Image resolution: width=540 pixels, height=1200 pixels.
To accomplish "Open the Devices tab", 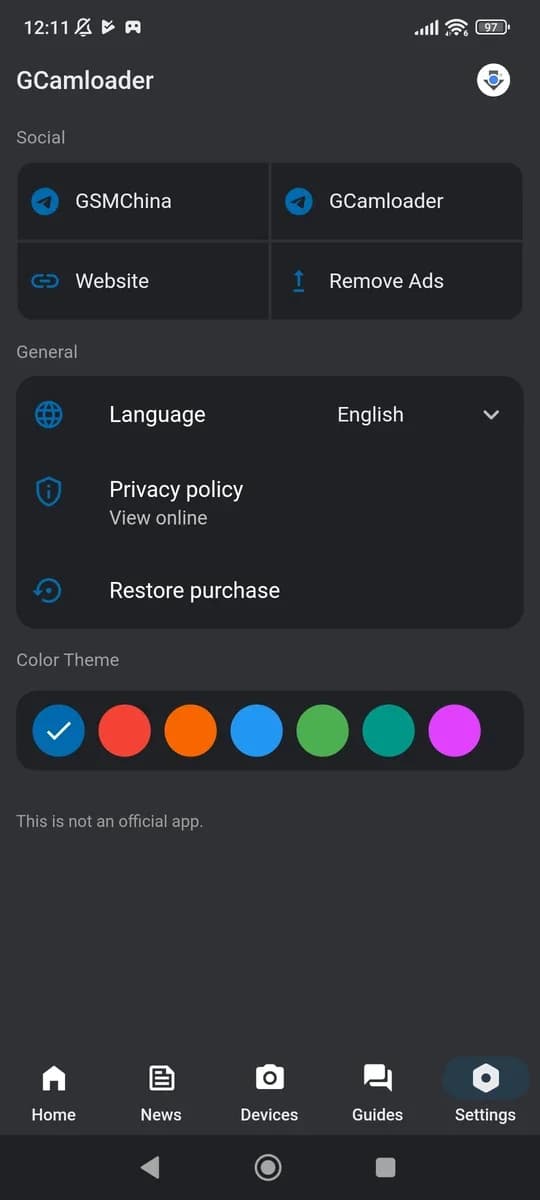I will (x=269, y=1092).
